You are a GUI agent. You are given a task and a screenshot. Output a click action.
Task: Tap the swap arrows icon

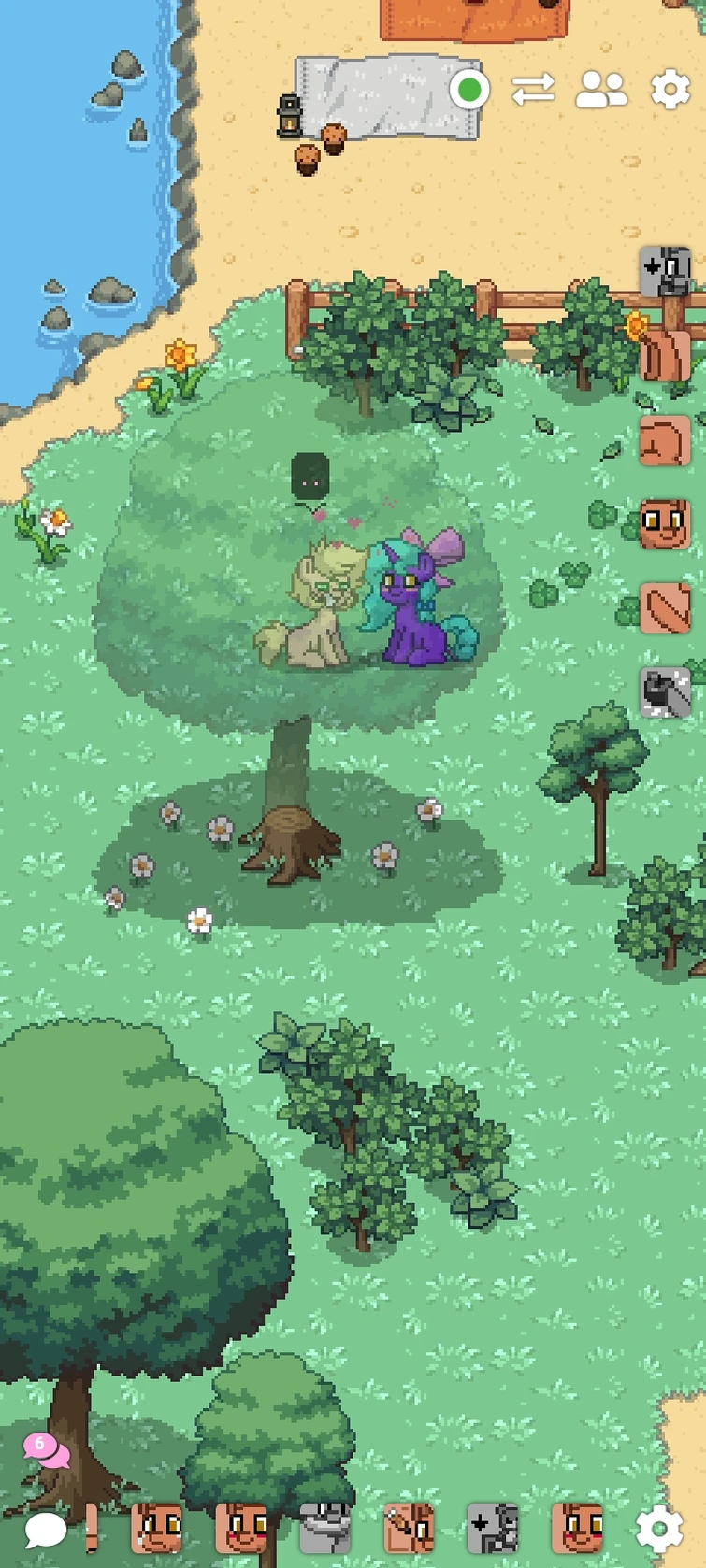(x=533, y=90)
